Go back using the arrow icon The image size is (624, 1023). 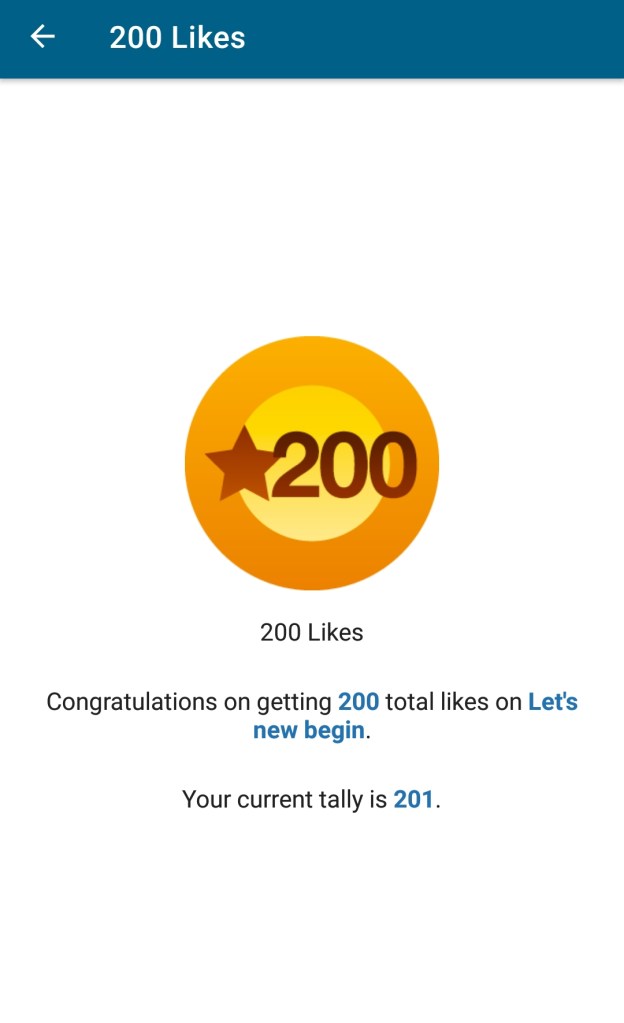[42, 38]
